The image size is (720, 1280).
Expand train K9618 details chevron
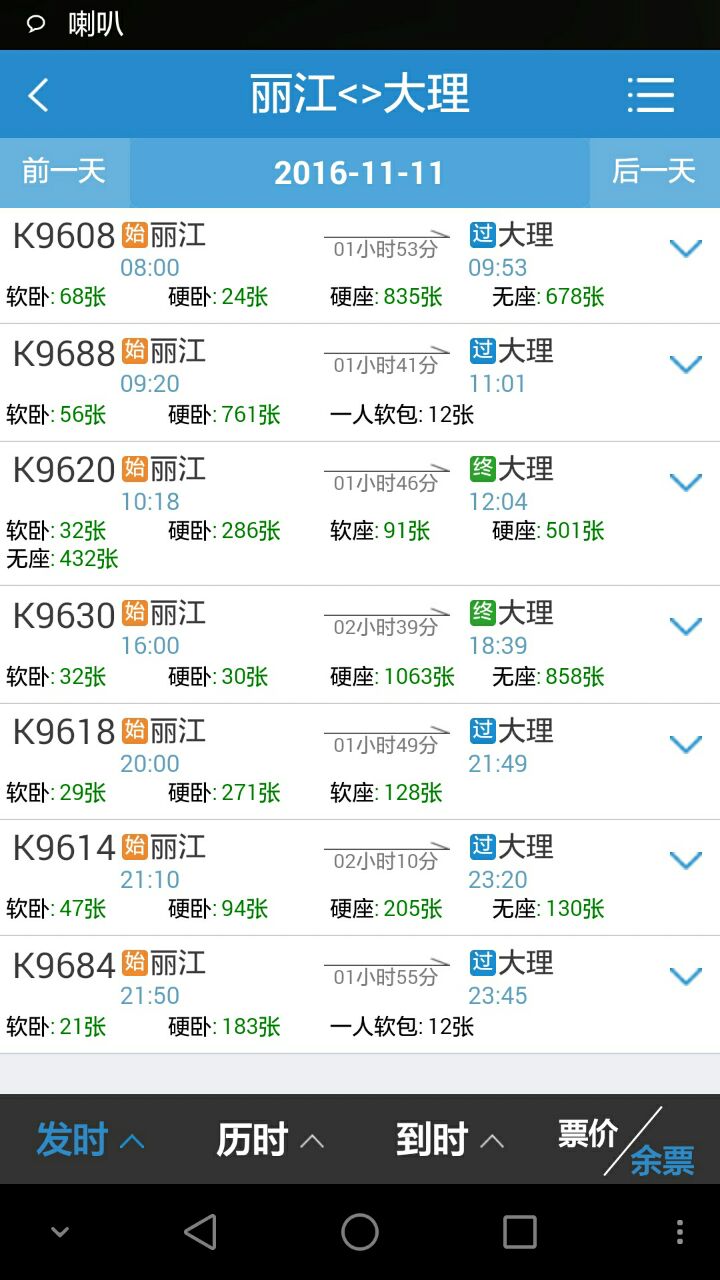[x=685, y=744]
